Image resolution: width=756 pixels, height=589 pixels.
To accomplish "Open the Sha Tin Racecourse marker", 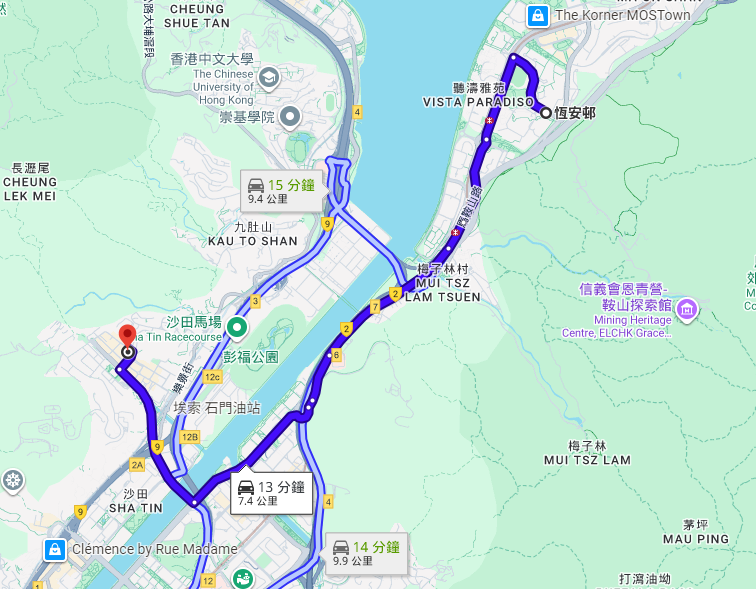I will coord(238,326).
